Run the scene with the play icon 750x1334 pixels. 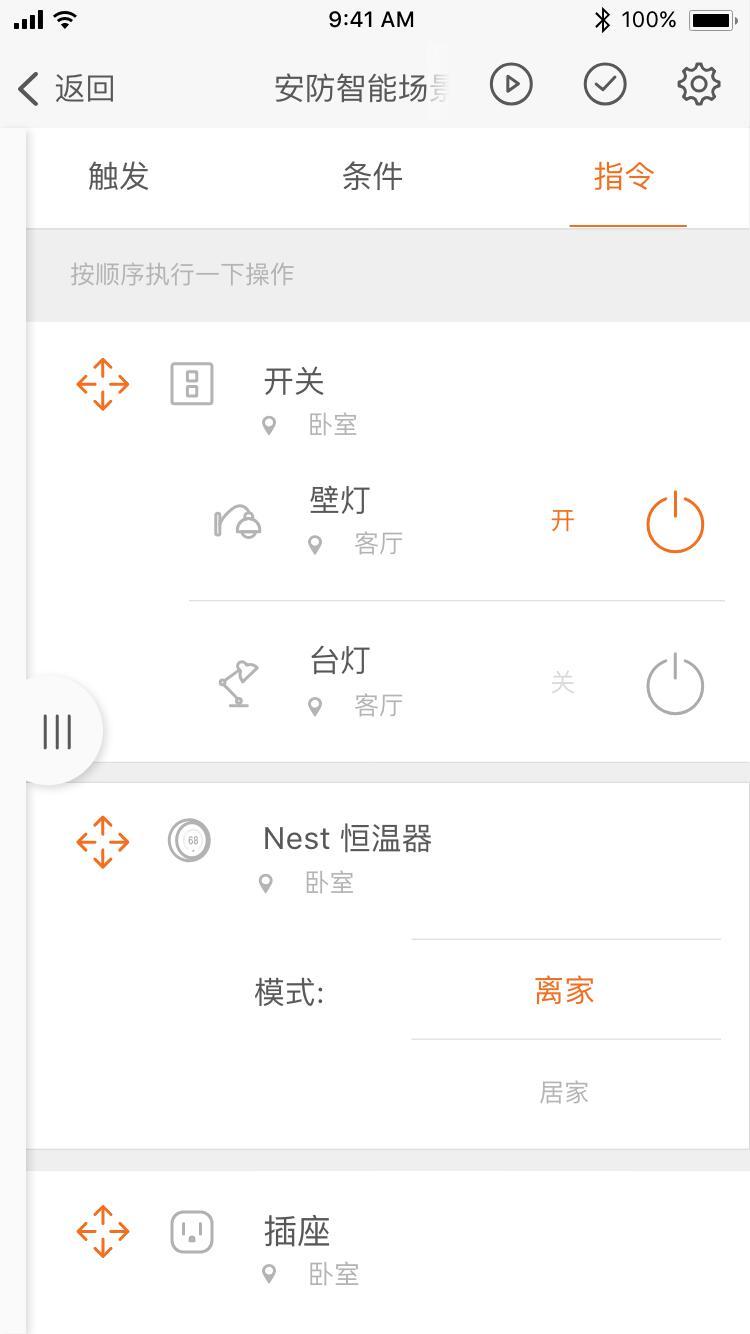pyautogui.click(x=511, y=84)
